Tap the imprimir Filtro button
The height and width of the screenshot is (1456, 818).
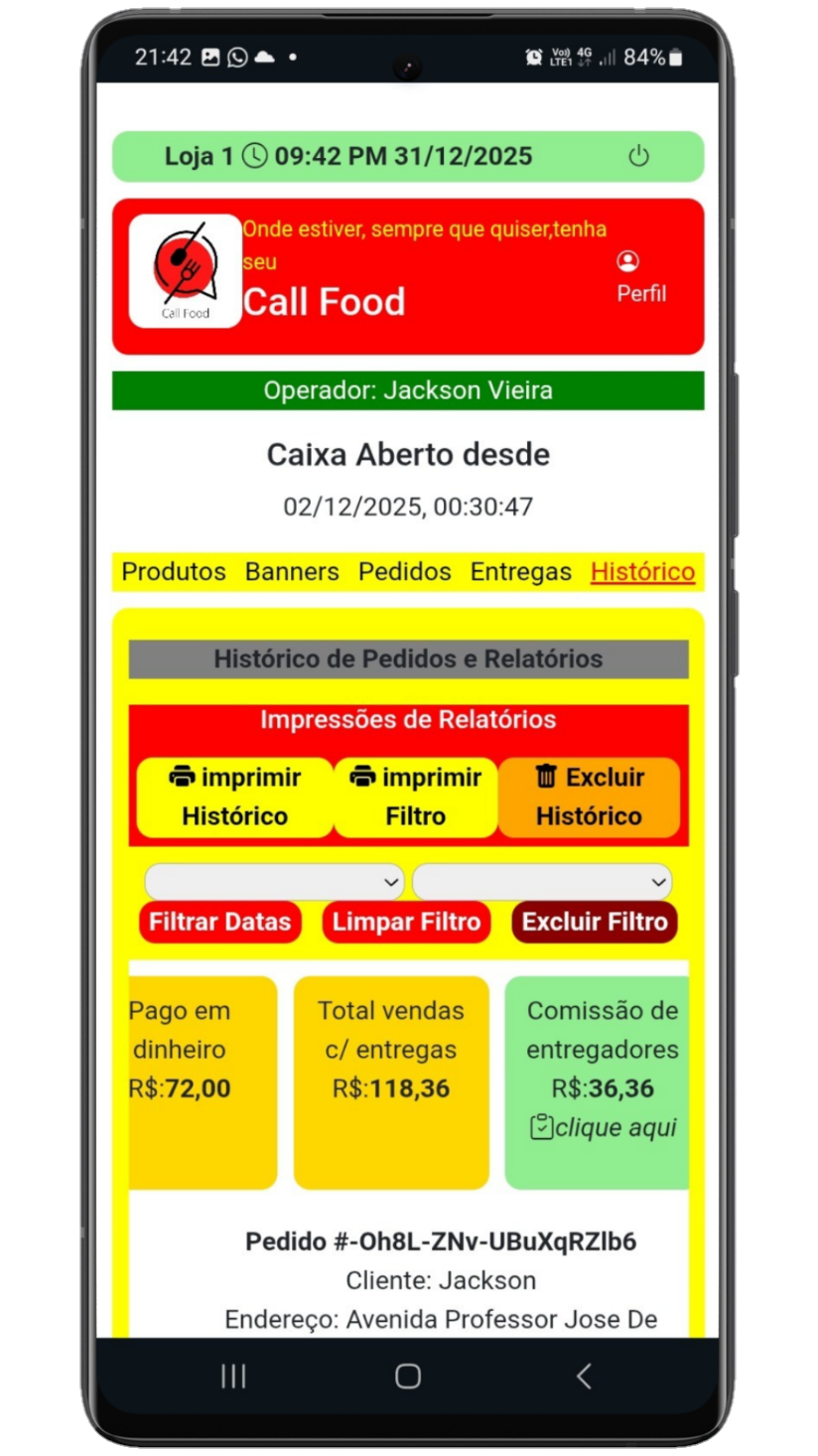pyautogui.click(x=415, y=797)
